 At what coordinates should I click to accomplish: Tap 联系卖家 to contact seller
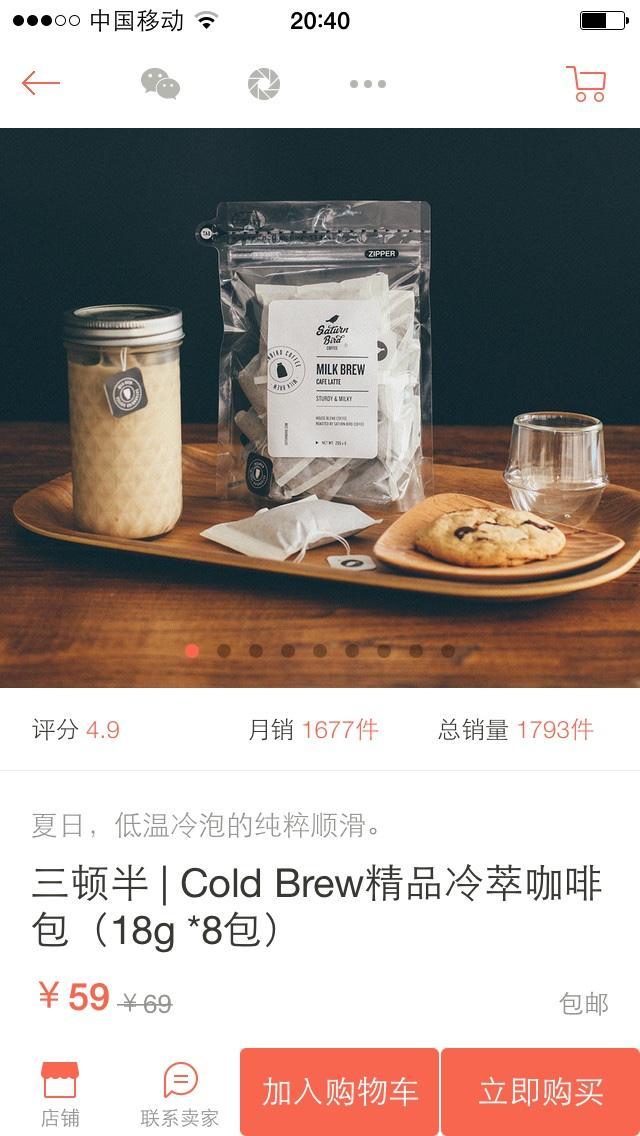[180, 1094]
